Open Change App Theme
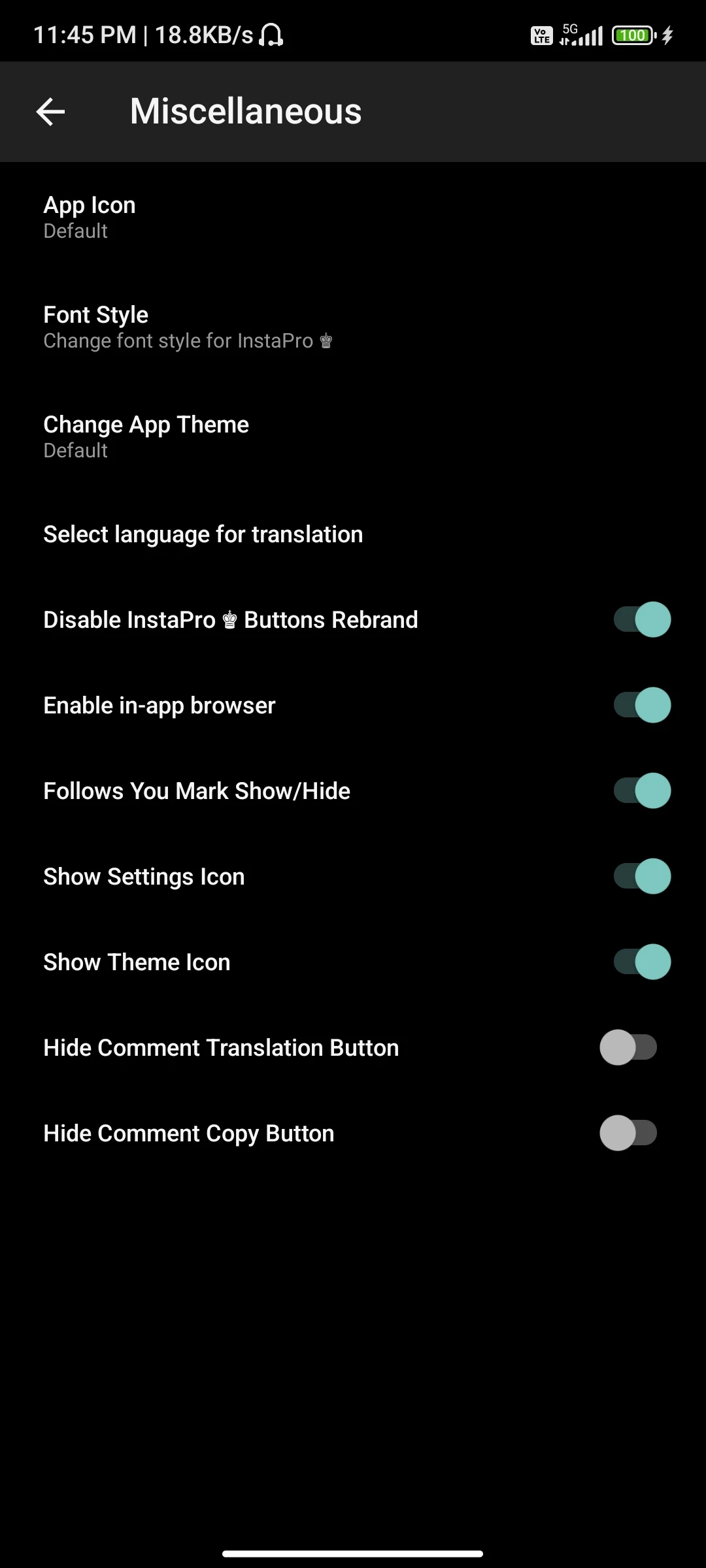This screenshot has width=706, height=1568. [146, 436]
